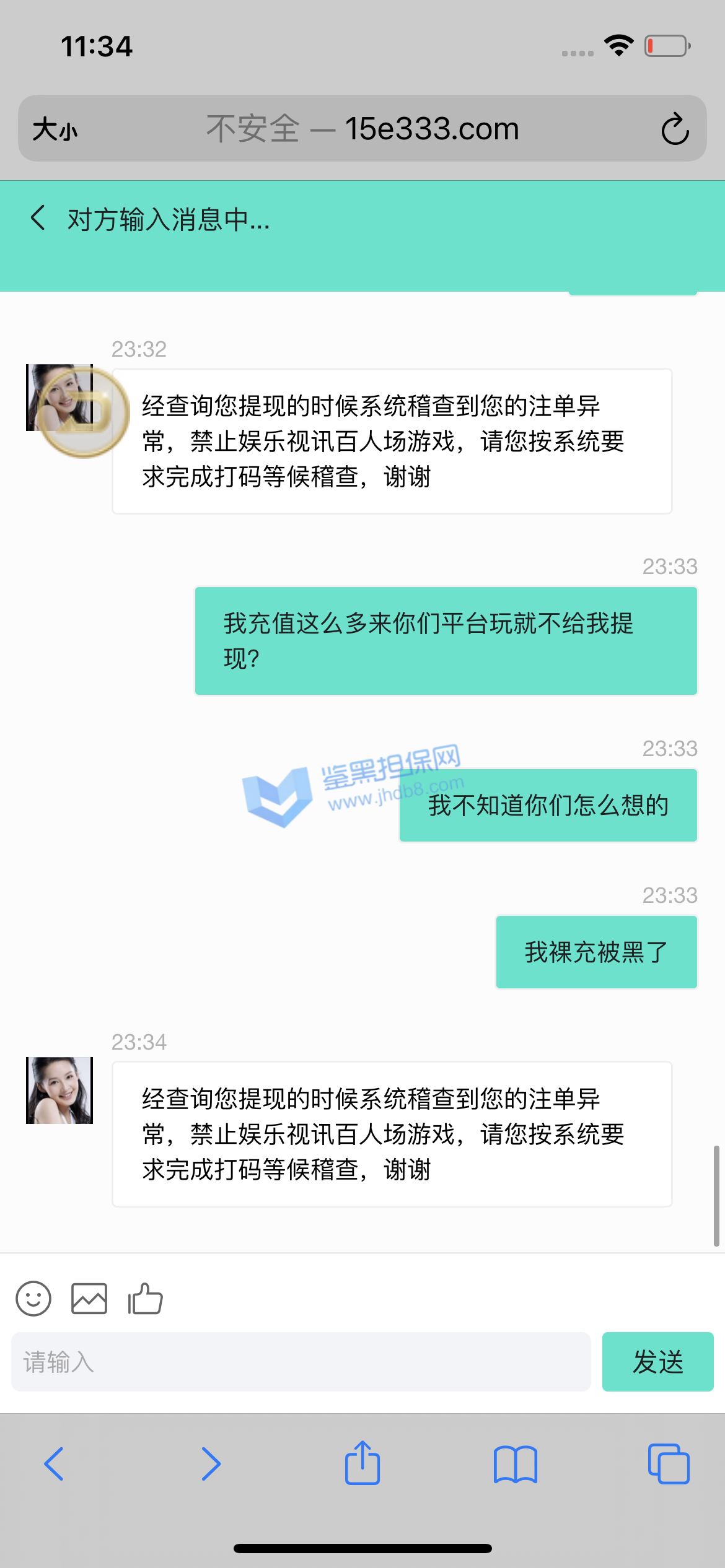Open the emoji picker
The image size is (725, 1568).
[33, 1299]
